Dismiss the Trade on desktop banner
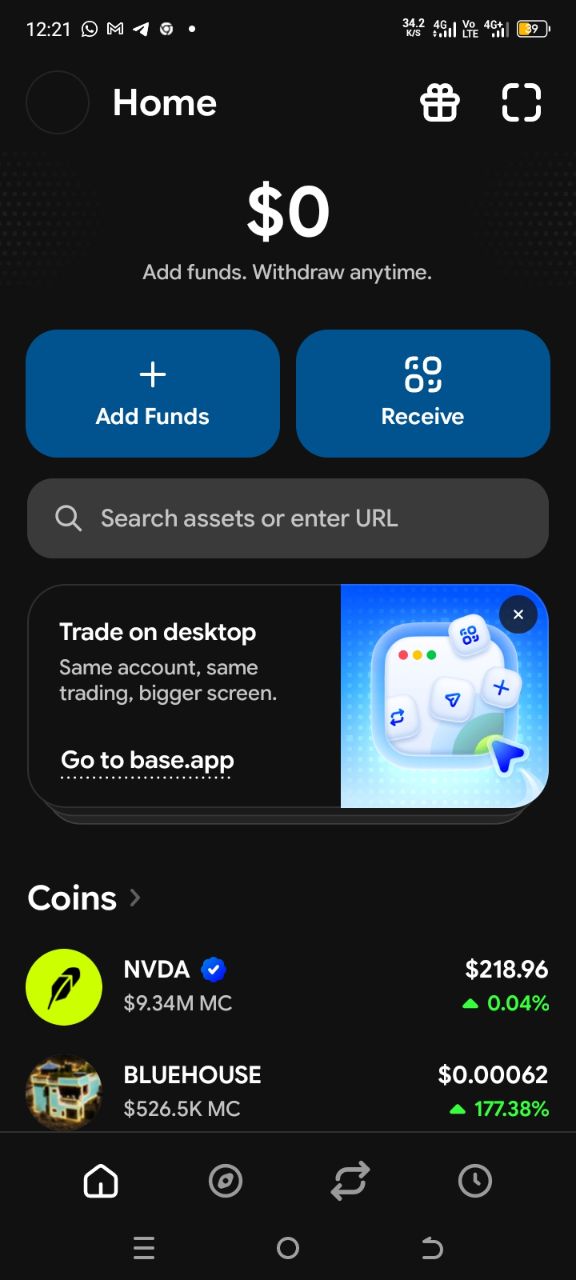Viewport: 576px width, 1280px height. pos(518,615)
